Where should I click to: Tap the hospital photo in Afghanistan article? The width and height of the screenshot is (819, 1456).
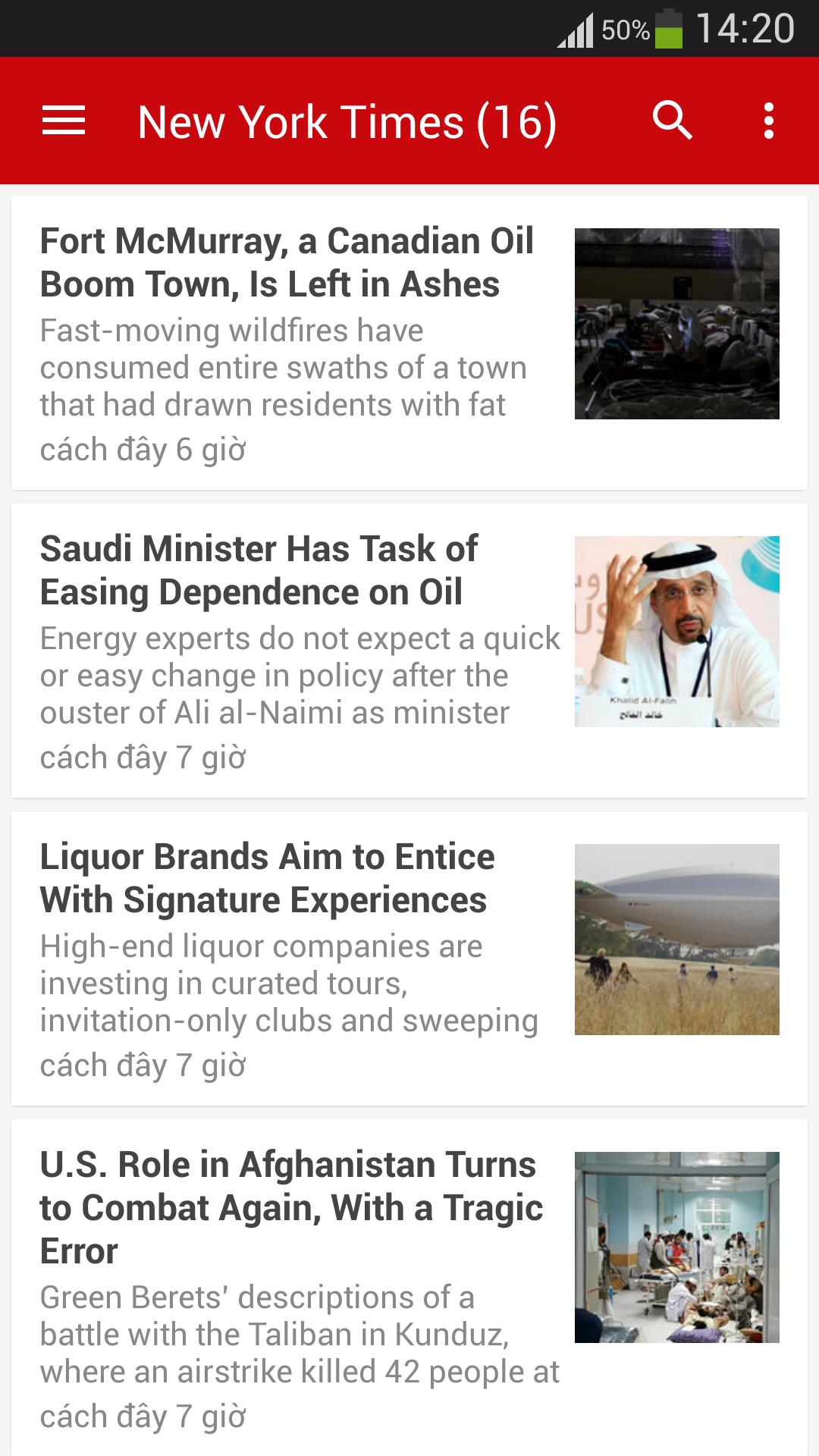677,1247
